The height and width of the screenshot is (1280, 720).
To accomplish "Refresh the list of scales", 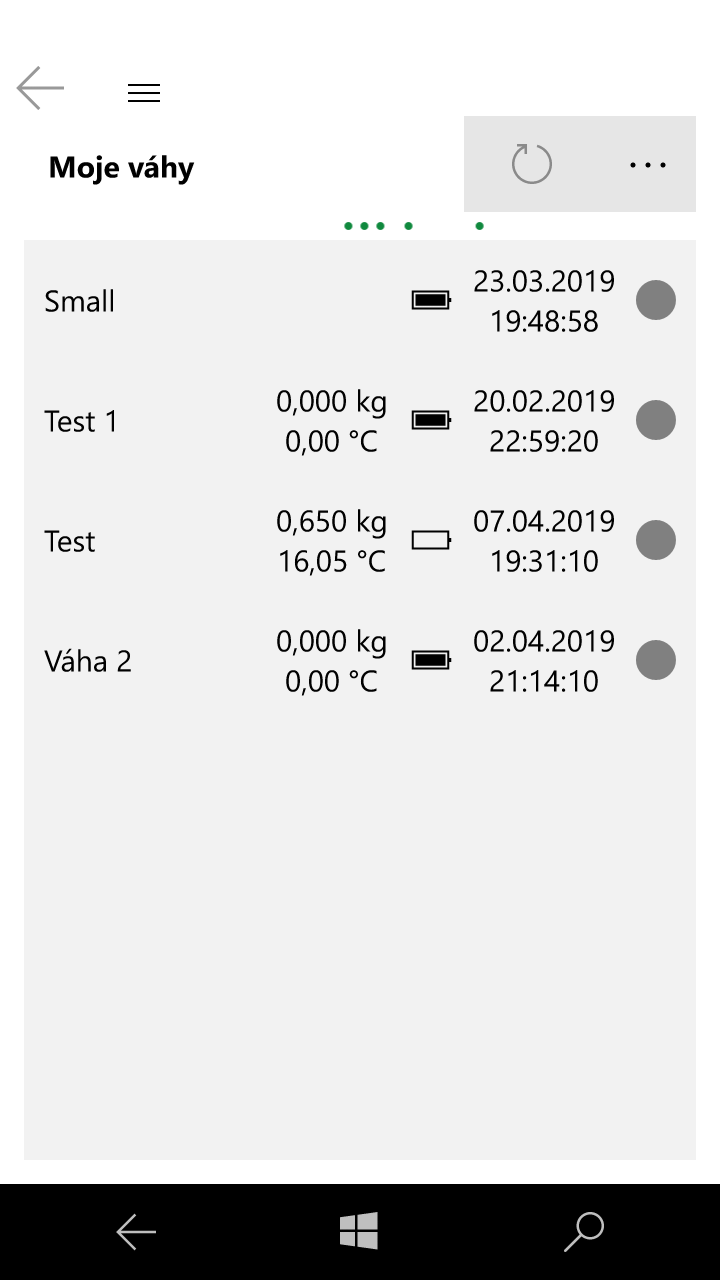I will pyautogui.click(x=531, y=164).
